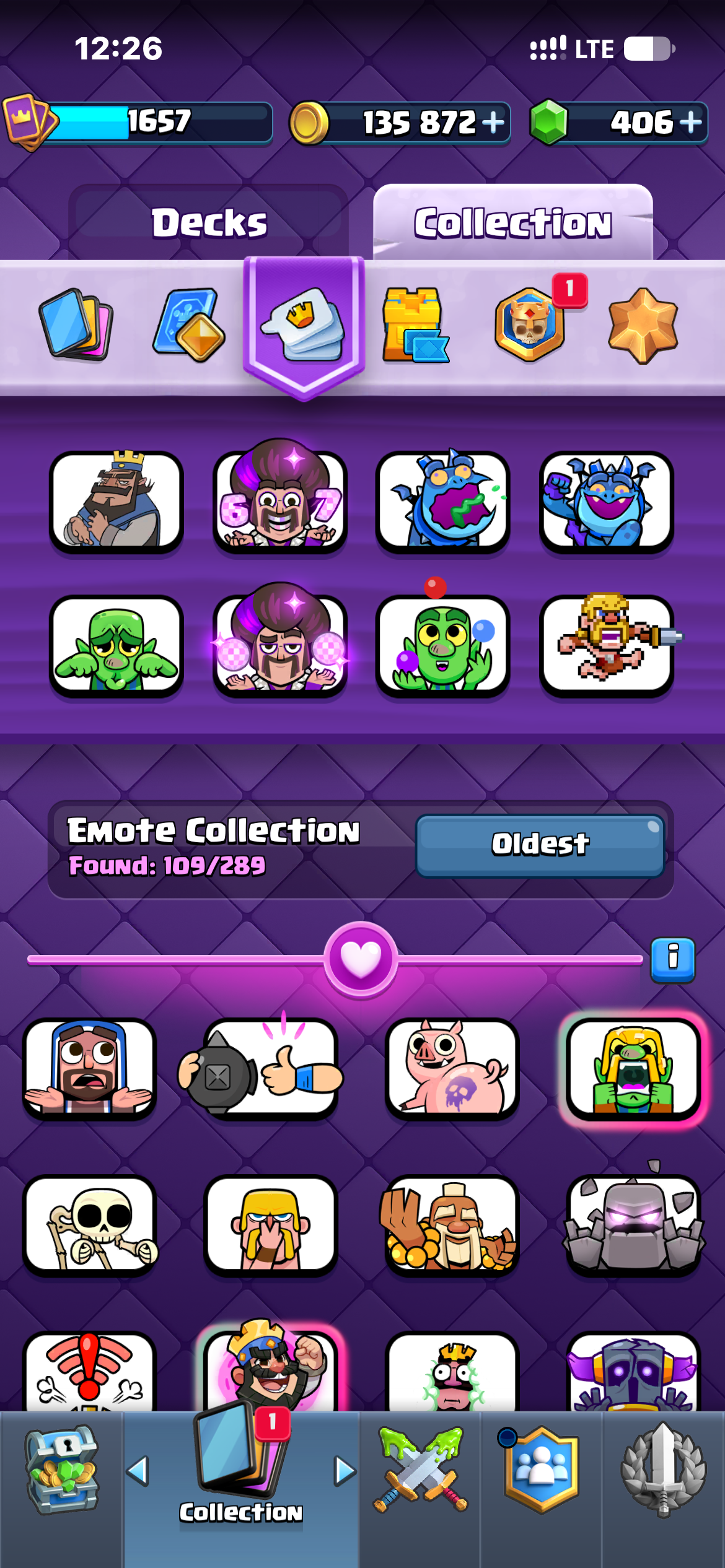The width and height of the screenshot is (725, 1568).
Task: Switch to the Decks tab
Action: pos(209,222)
